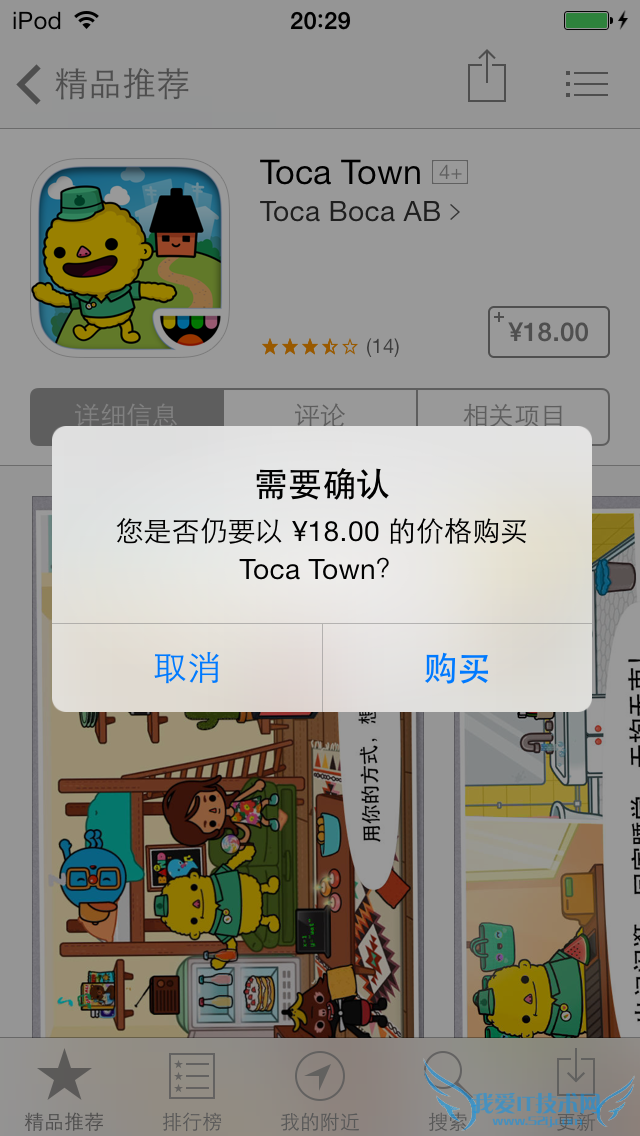Select the 详细信息 segment
Viewport: 640px width, 1136px height.
127,415
